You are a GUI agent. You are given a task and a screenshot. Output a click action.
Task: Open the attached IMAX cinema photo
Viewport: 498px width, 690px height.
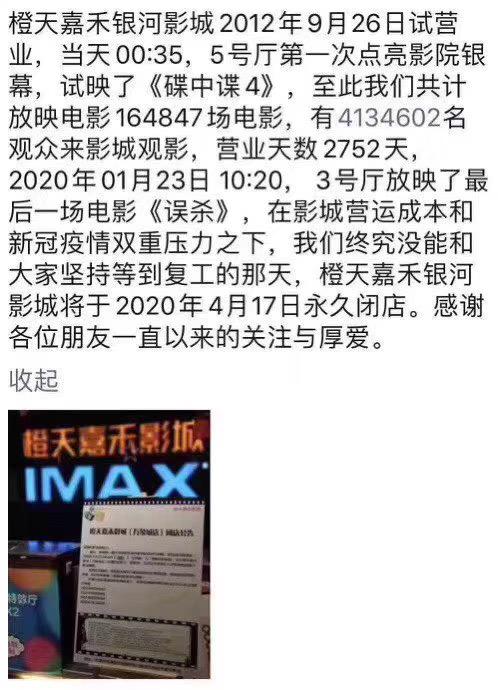tap(109, 544)
